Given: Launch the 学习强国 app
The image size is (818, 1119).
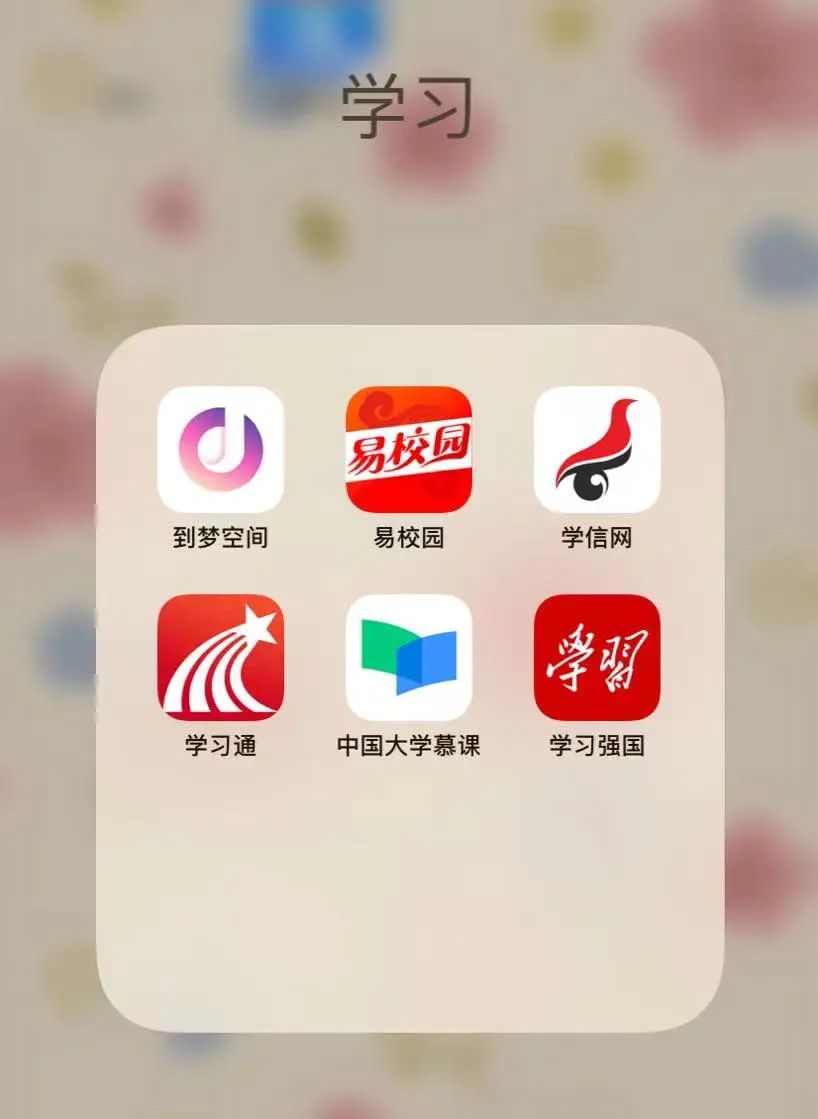Looking at the screenshot, I should pos(597,657).
